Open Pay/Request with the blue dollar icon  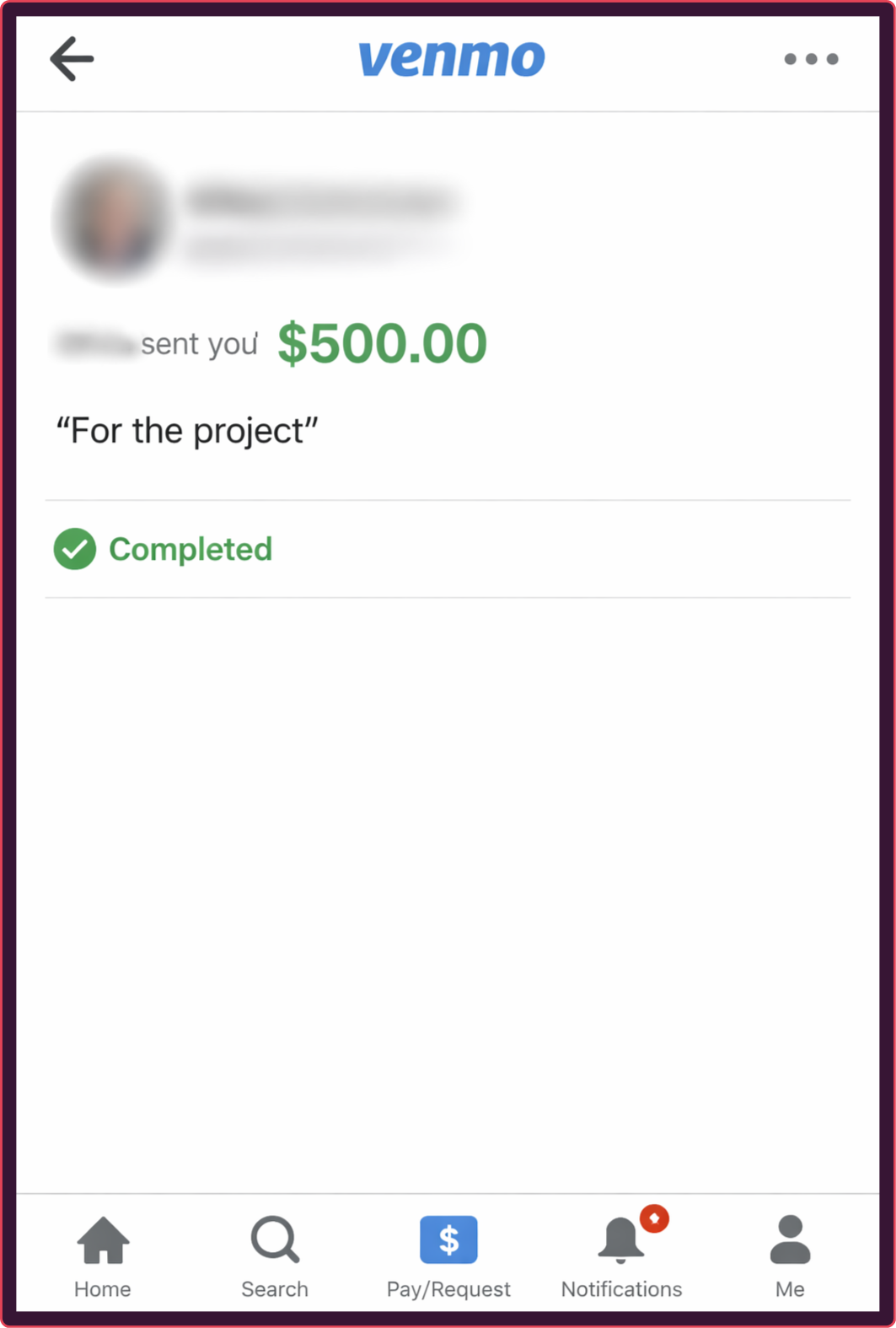coord(448,1239)
